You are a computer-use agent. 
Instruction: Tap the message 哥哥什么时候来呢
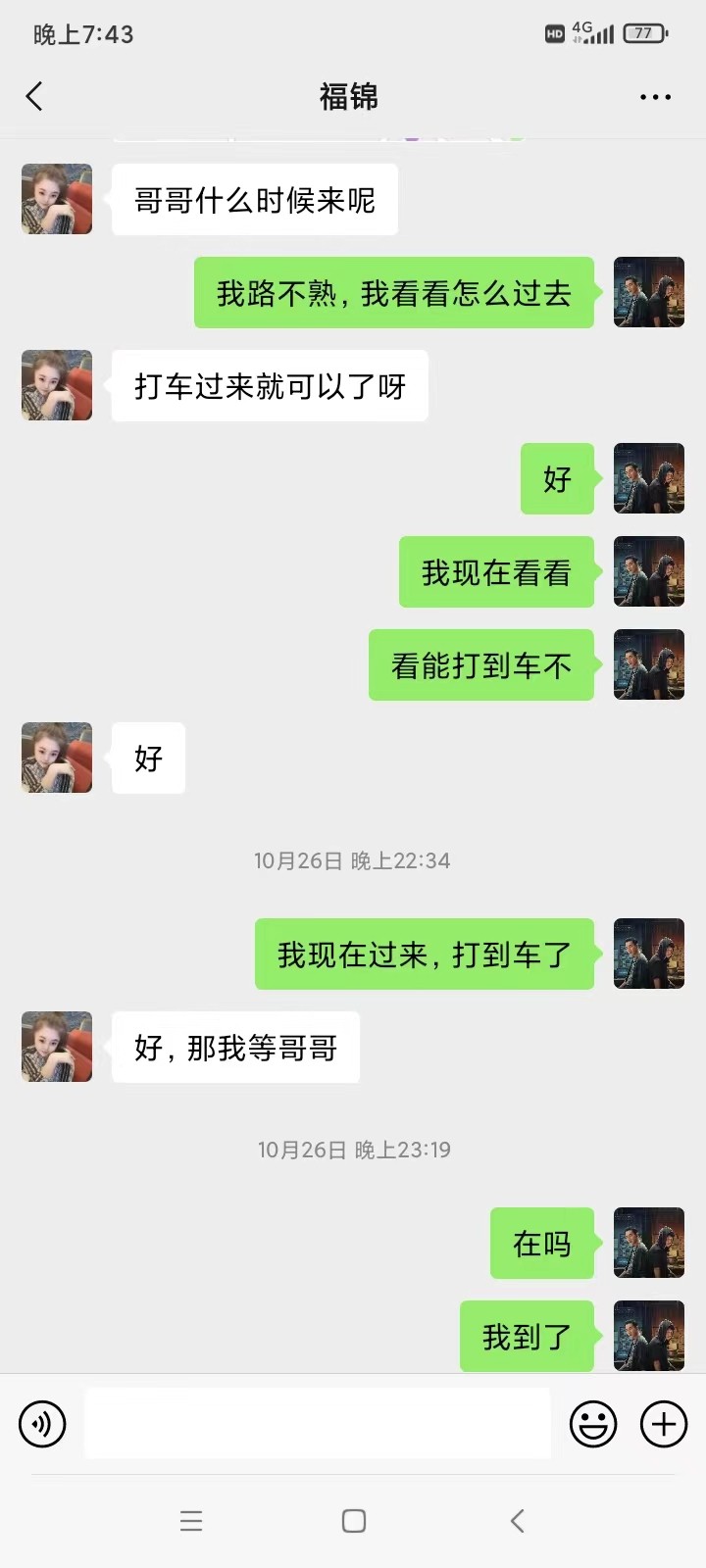(x=254, y=199)
